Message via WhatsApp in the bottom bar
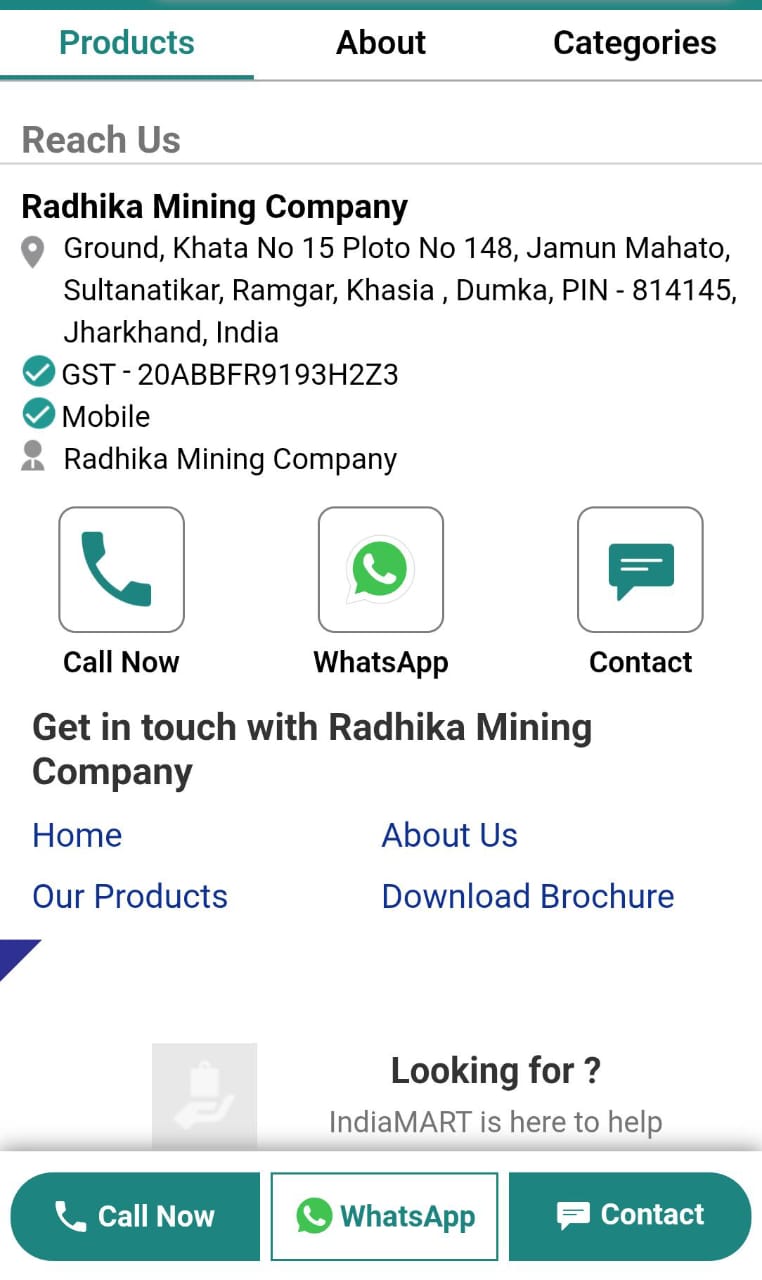762x1280 pixels. tap(385, 1216)
